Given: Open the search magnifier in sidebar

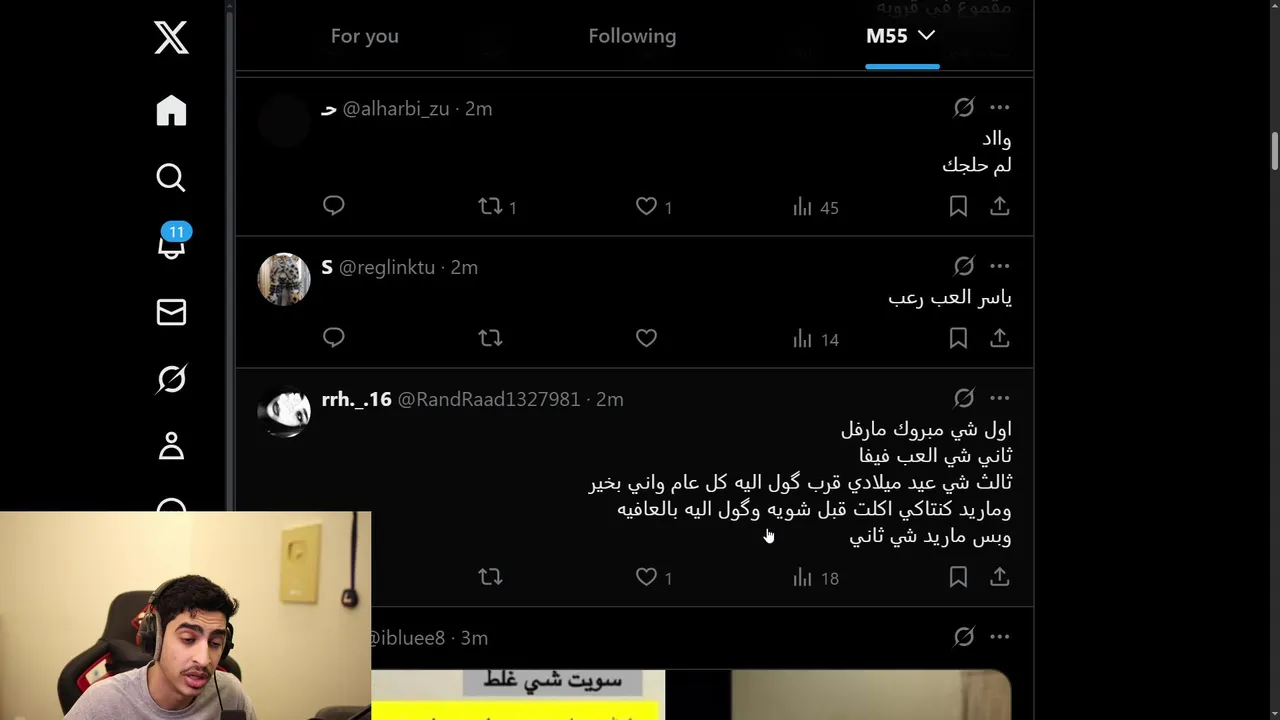Looking at the screenshot, I should [x=171, y=177].
